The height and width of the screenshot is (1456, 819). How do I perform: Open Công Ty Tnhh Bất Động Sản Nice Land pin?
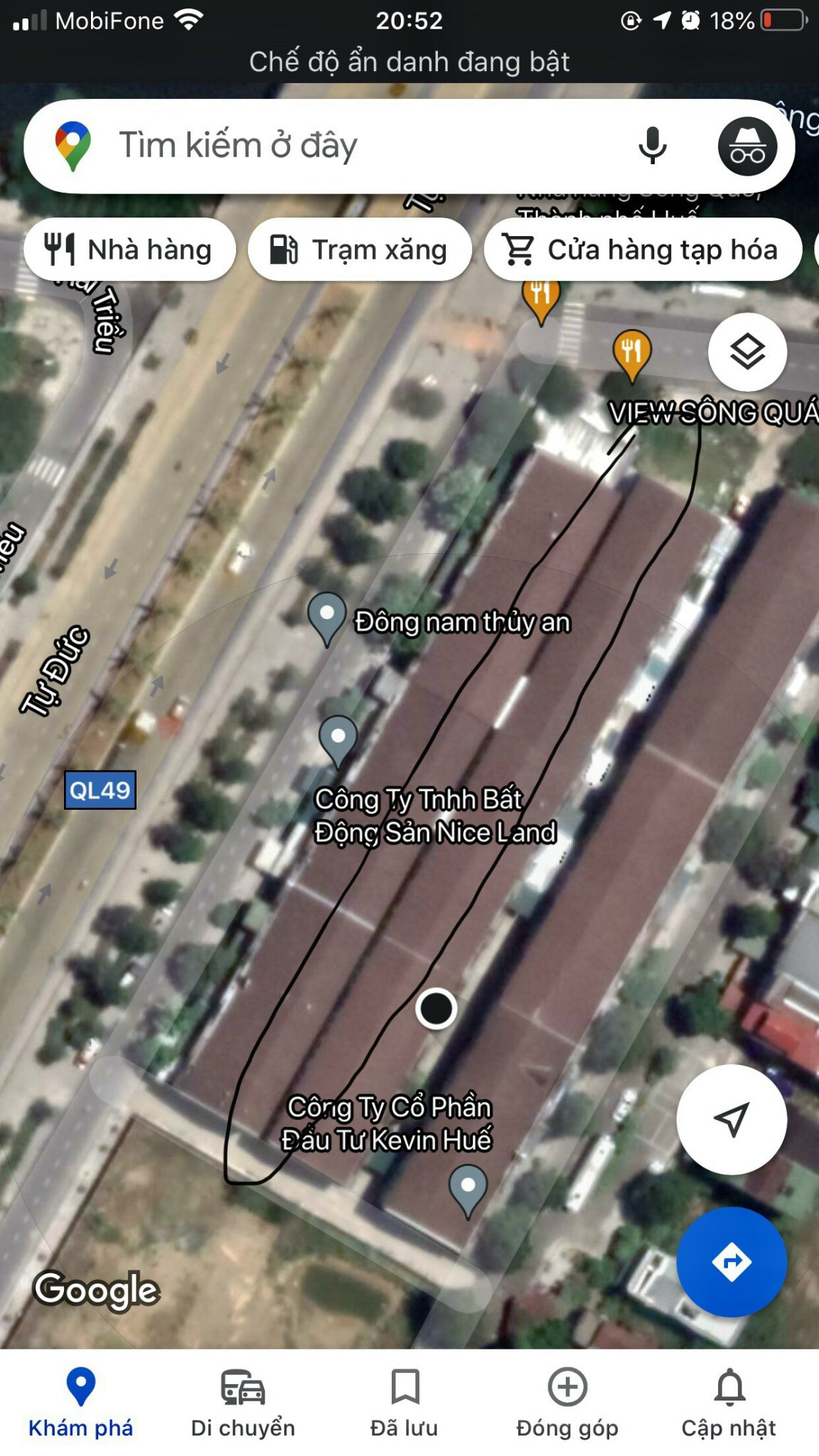[x=338, y=738]
